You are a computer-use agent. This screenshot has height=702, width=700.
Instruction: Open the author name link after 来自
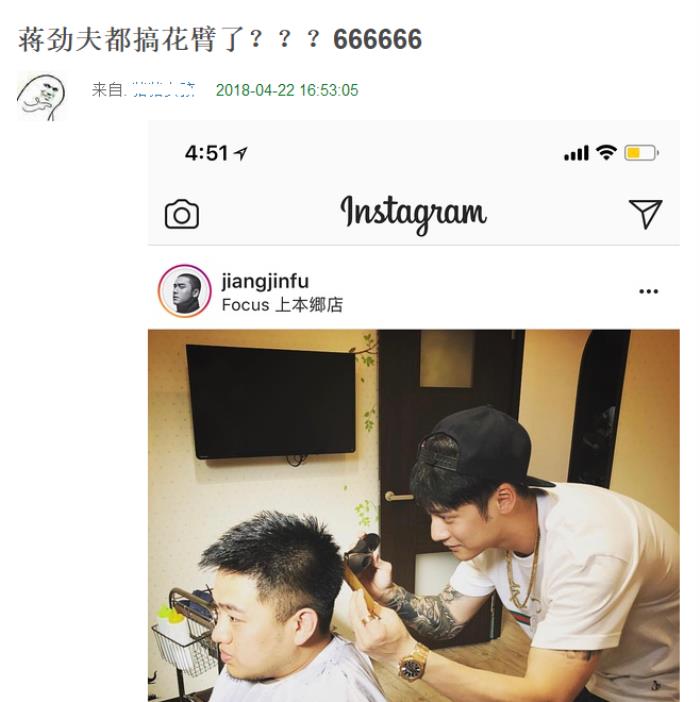[165, 90]
